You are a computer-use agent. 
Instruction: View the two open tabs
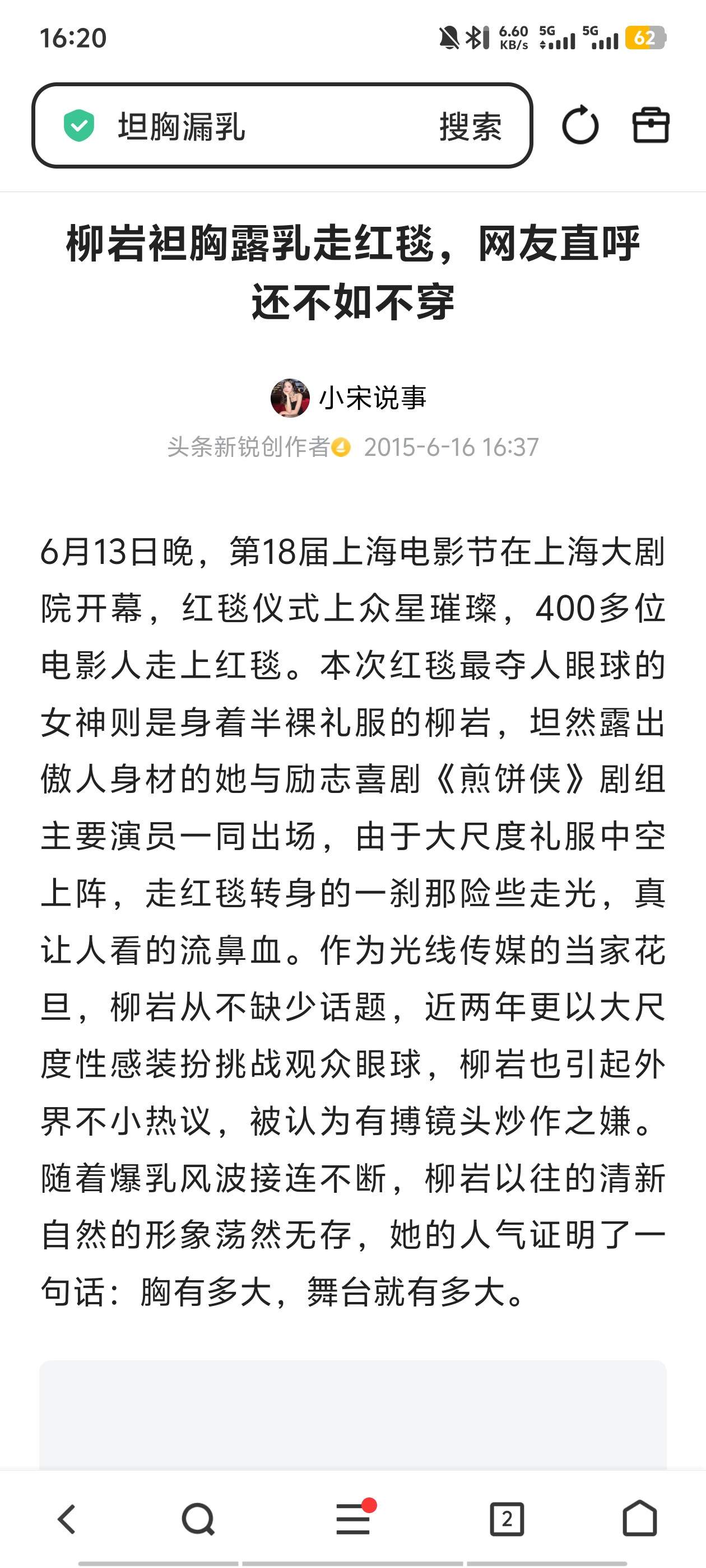pyautogui.click(x=507, y=1519)
